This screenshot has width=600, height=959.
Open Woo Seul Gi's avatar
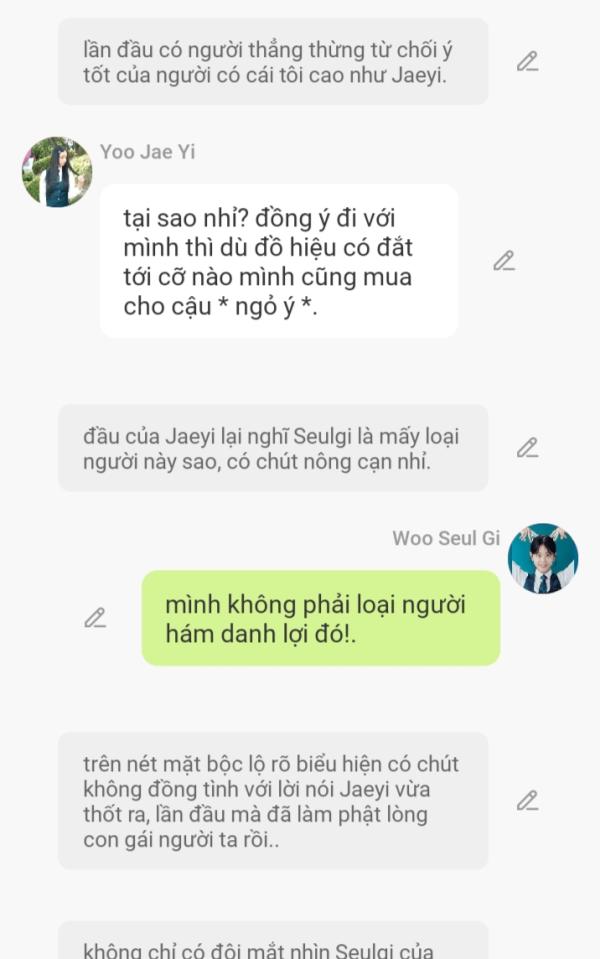pos(543,558)
